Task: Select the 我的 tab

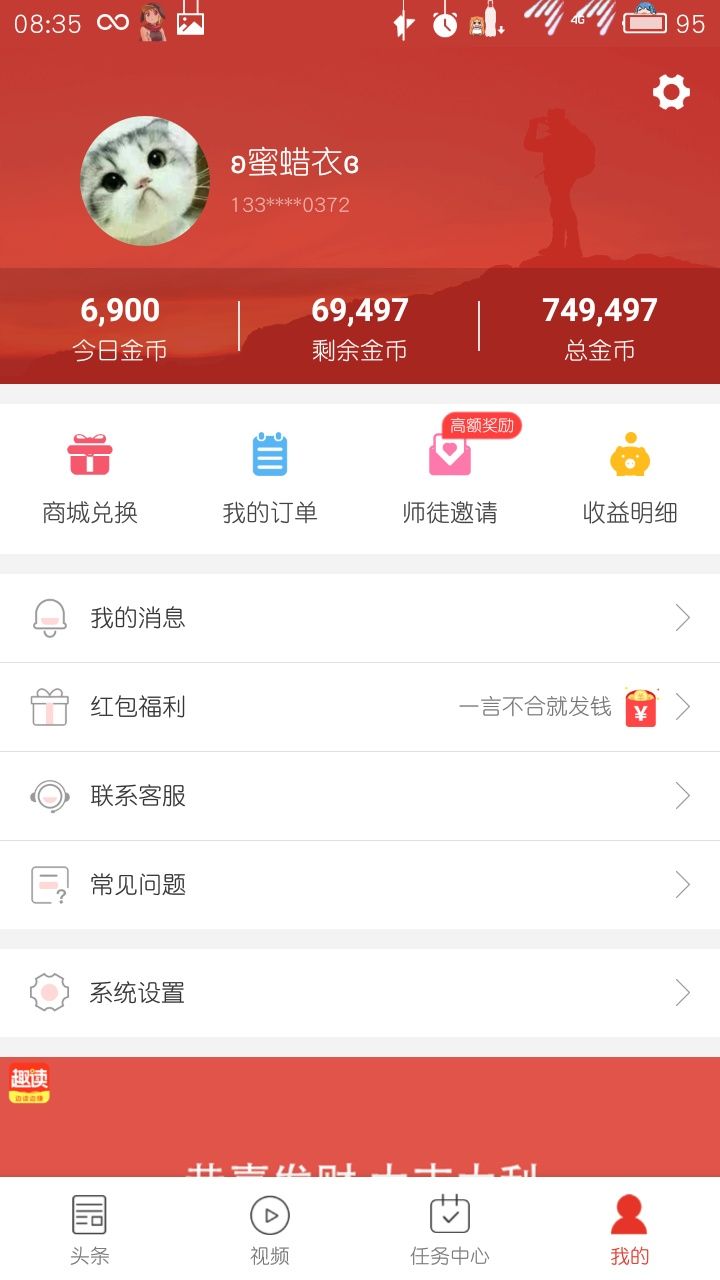Action: click(x=630, y=1229)
